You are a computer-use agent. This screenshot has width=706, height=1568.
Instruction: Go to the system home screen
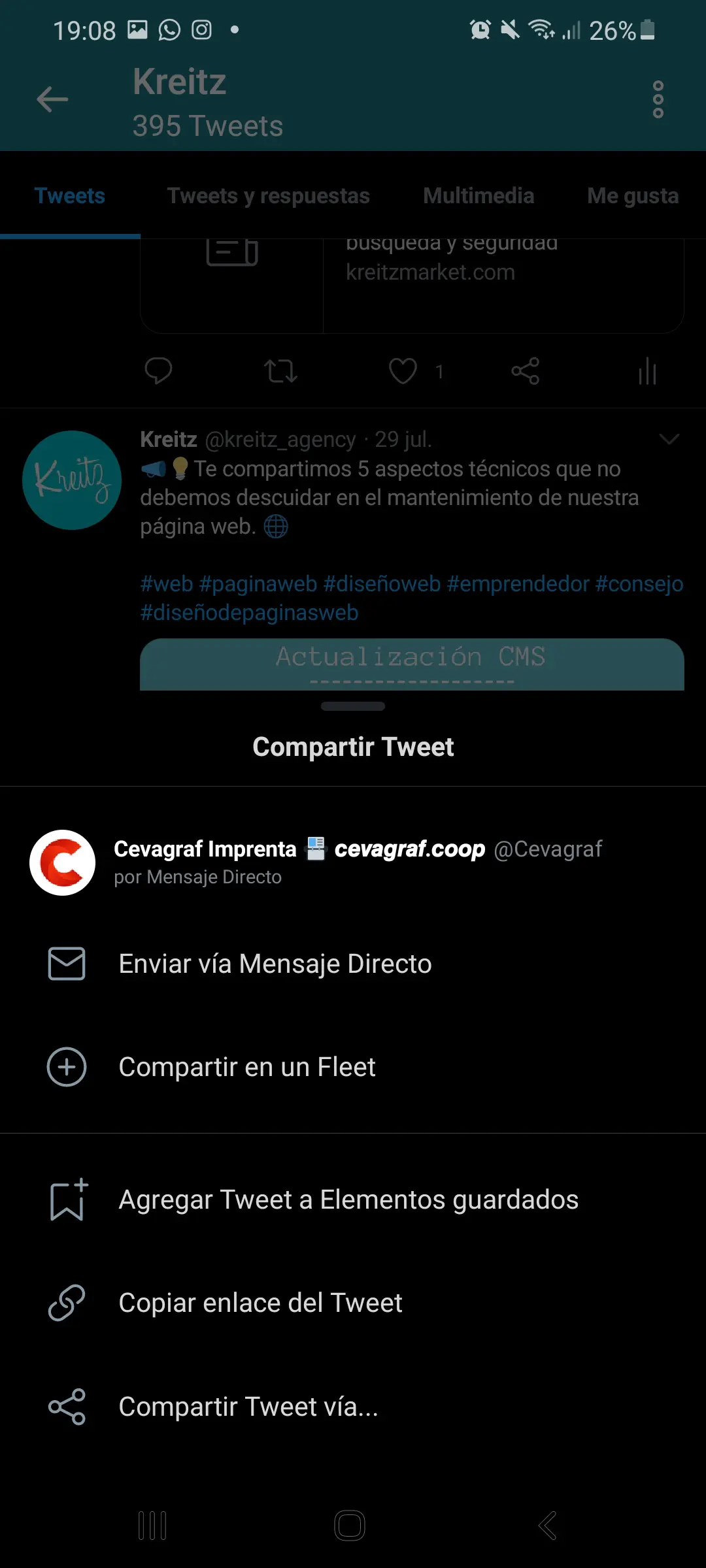(x=350, y=1526)
